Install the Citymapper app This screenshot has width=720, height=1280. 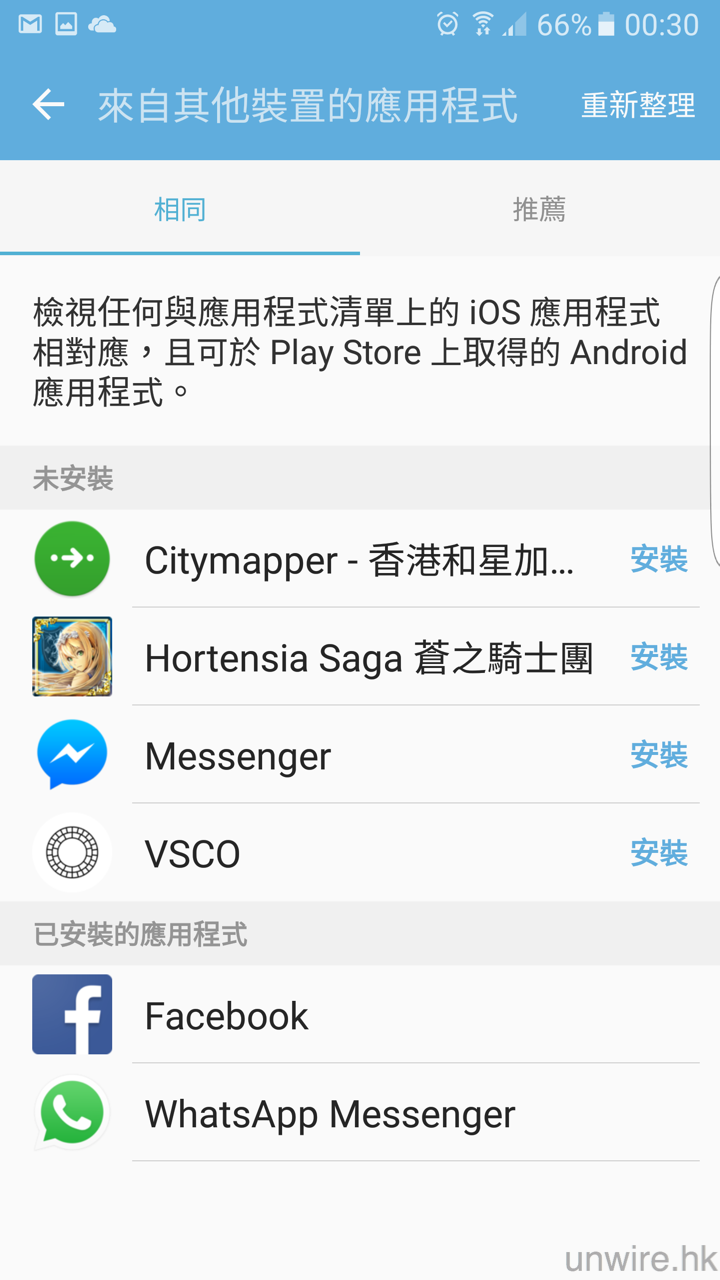coord(659,560)
